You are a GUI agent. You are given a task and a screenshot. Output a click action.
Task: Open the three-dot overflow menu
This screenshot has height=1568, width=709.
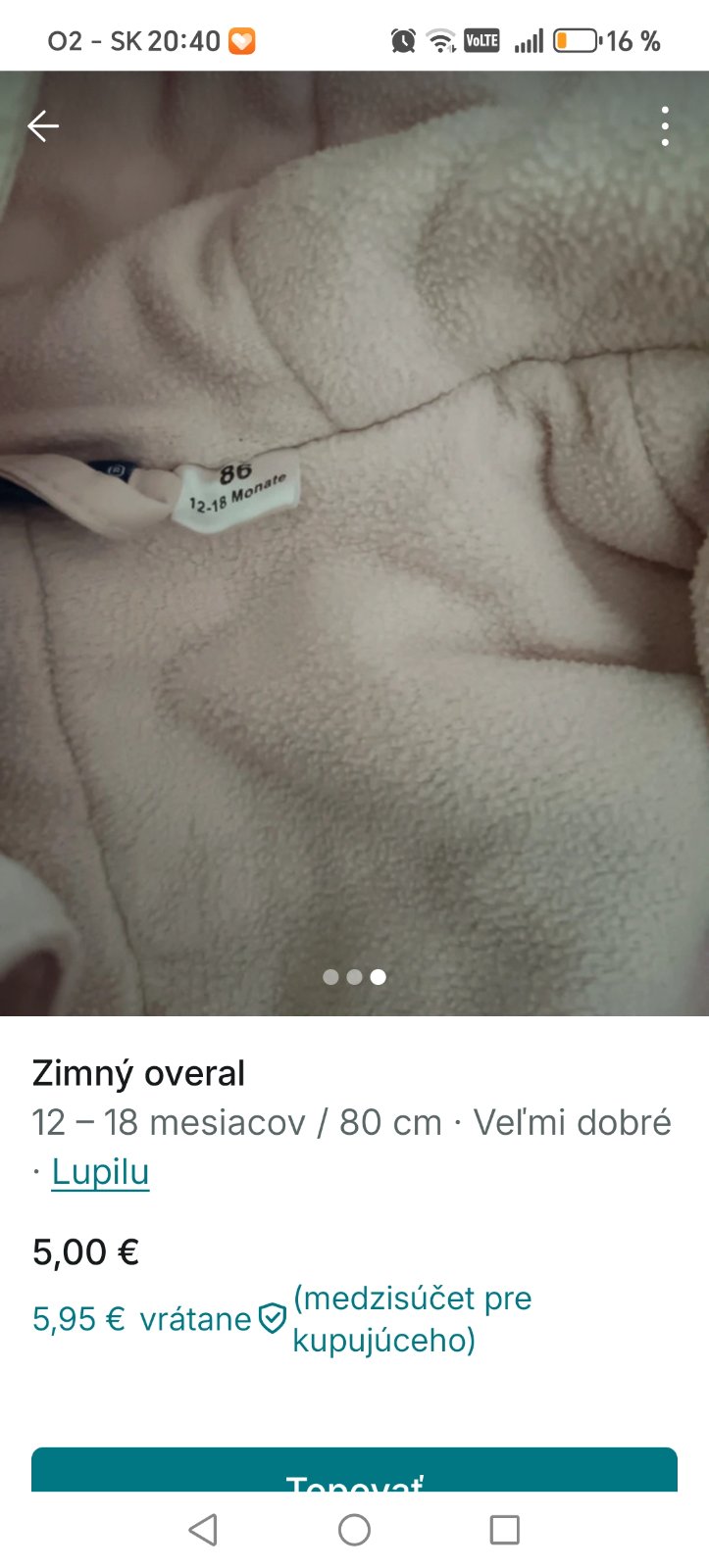[x=665, y=126]
